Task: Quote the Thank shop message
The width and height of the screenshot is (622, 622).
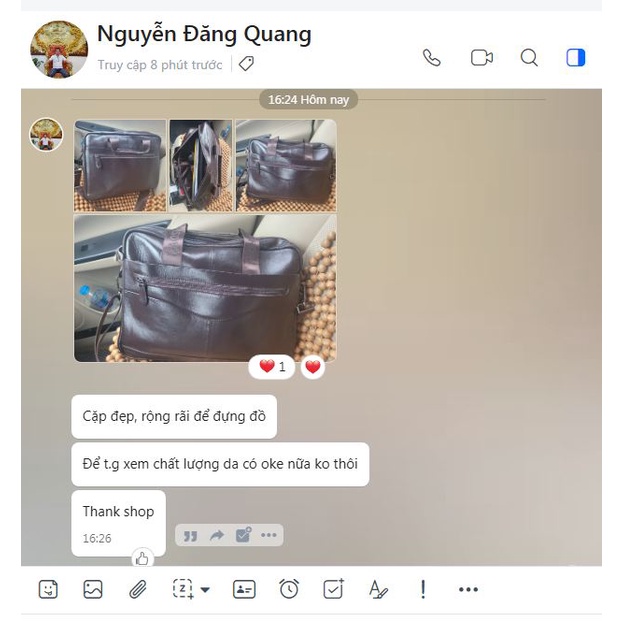Action: coord(190,536)
